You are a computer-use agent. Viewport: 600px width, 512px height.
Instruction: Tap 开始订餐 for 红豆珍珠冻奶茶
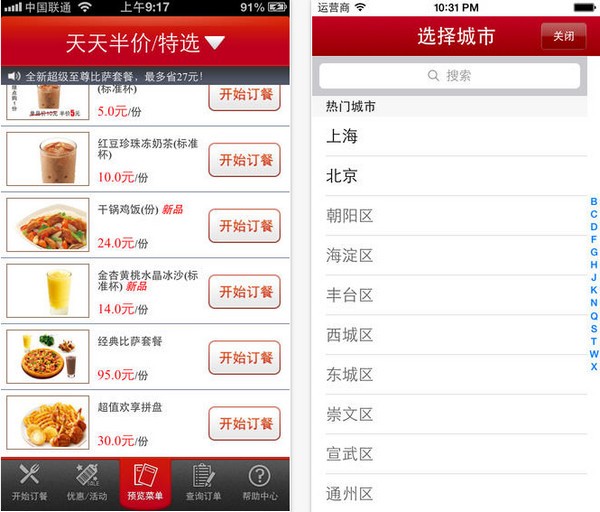(244, 160)
